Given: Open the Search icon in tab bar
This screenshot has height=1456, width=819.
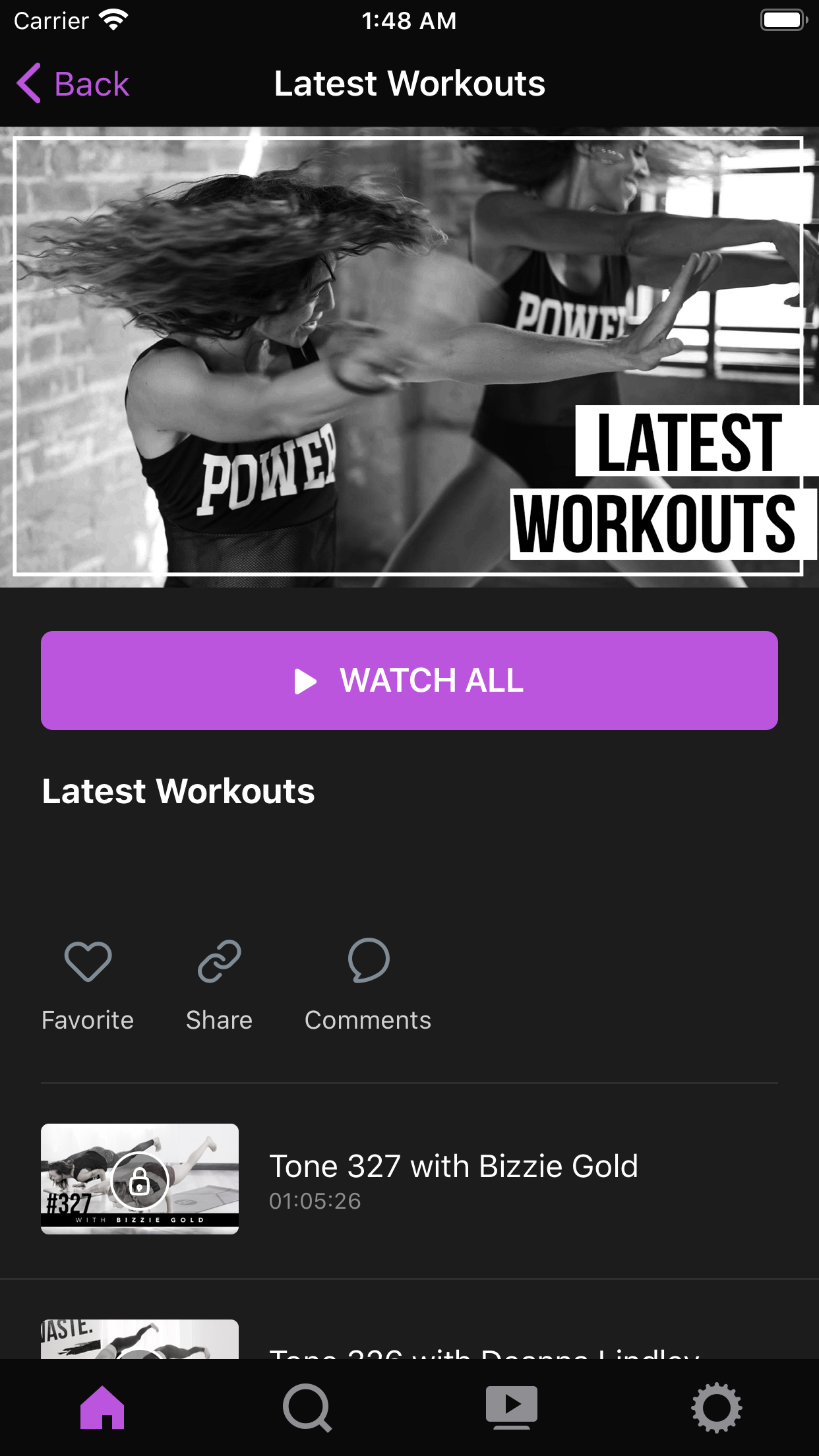Looking at the screenshot, I should pos(307,1408).
